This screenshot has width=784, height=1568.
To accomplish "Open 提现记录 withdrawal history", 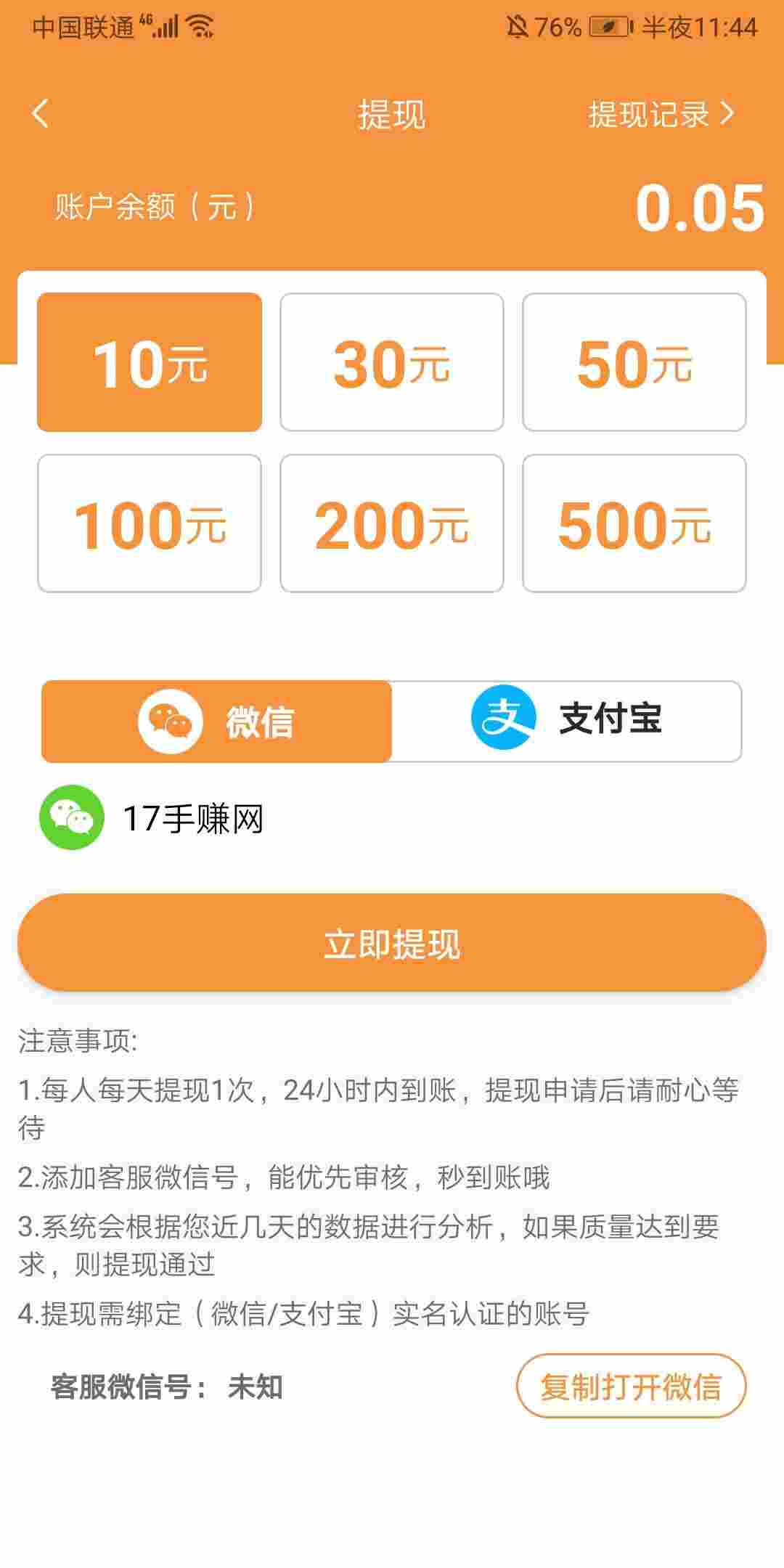I will click(661, 114).
